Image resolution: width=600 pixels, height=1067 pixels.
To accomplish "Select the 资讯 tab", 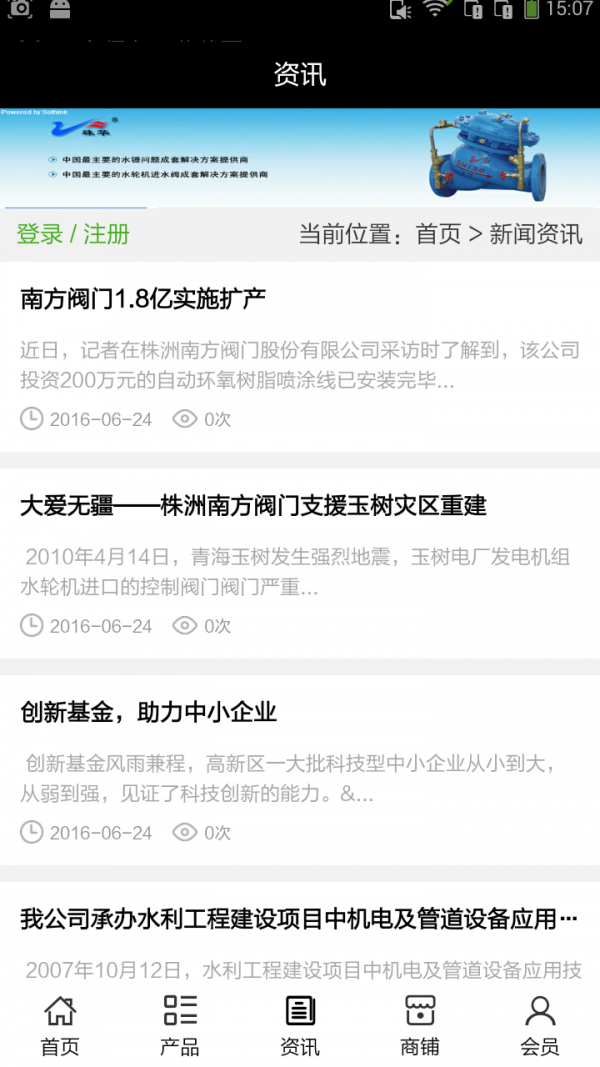I will point(300,1025).
